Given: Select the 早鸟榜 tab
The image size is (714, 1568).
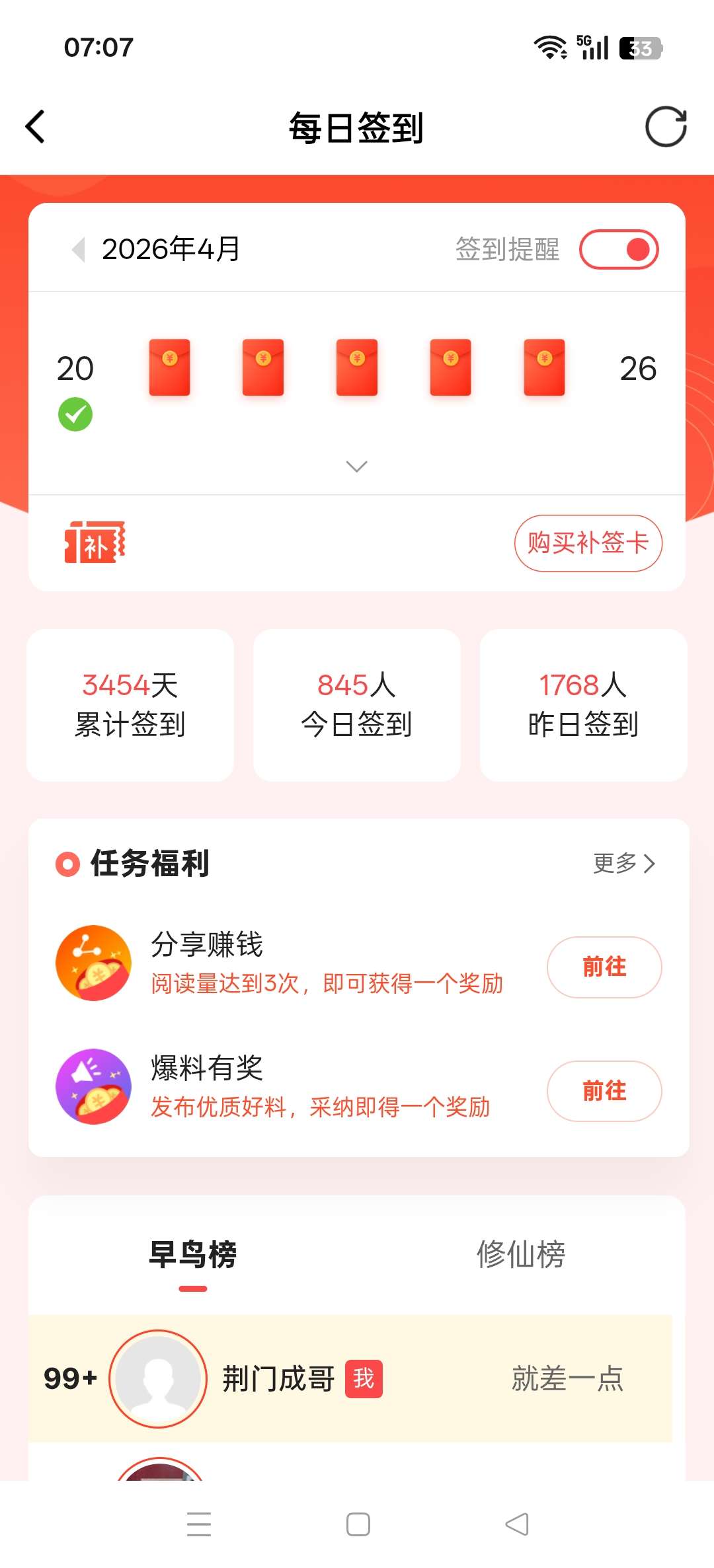Looking at the screenshot, I should pyautogui.click(x=192, y=1254).
